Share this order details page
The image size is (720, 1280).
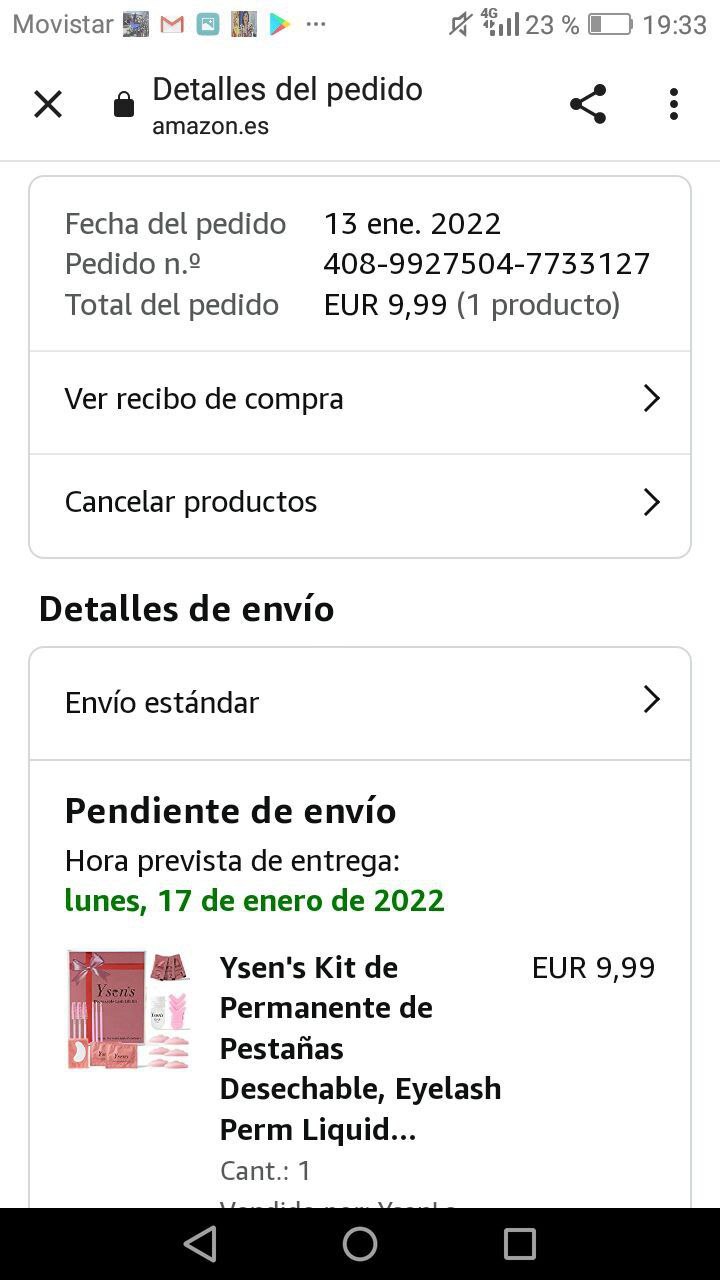[x=588, y=104]
